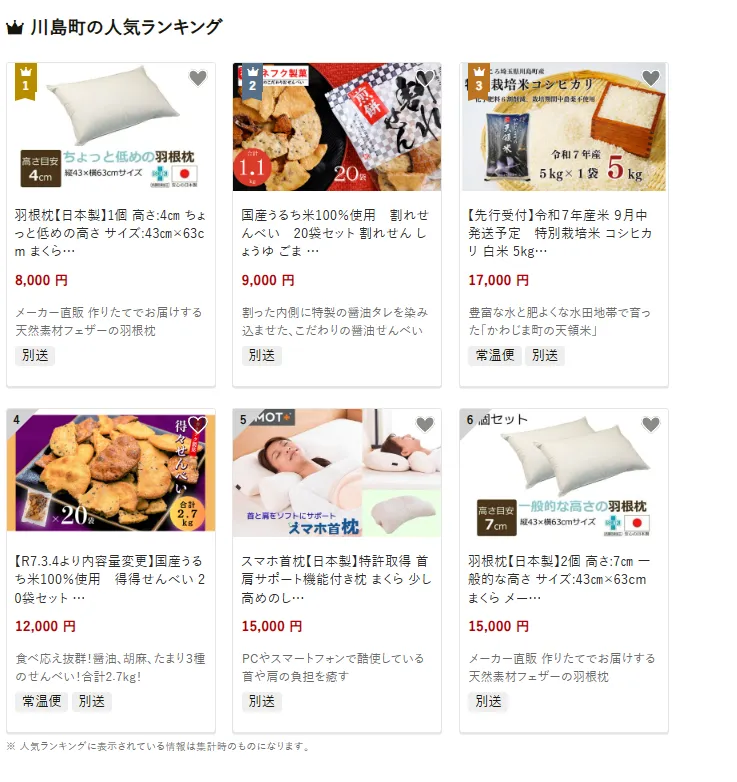
Task: Add the スマホ首枕 to favorites
Action: (x=425, y=425)
